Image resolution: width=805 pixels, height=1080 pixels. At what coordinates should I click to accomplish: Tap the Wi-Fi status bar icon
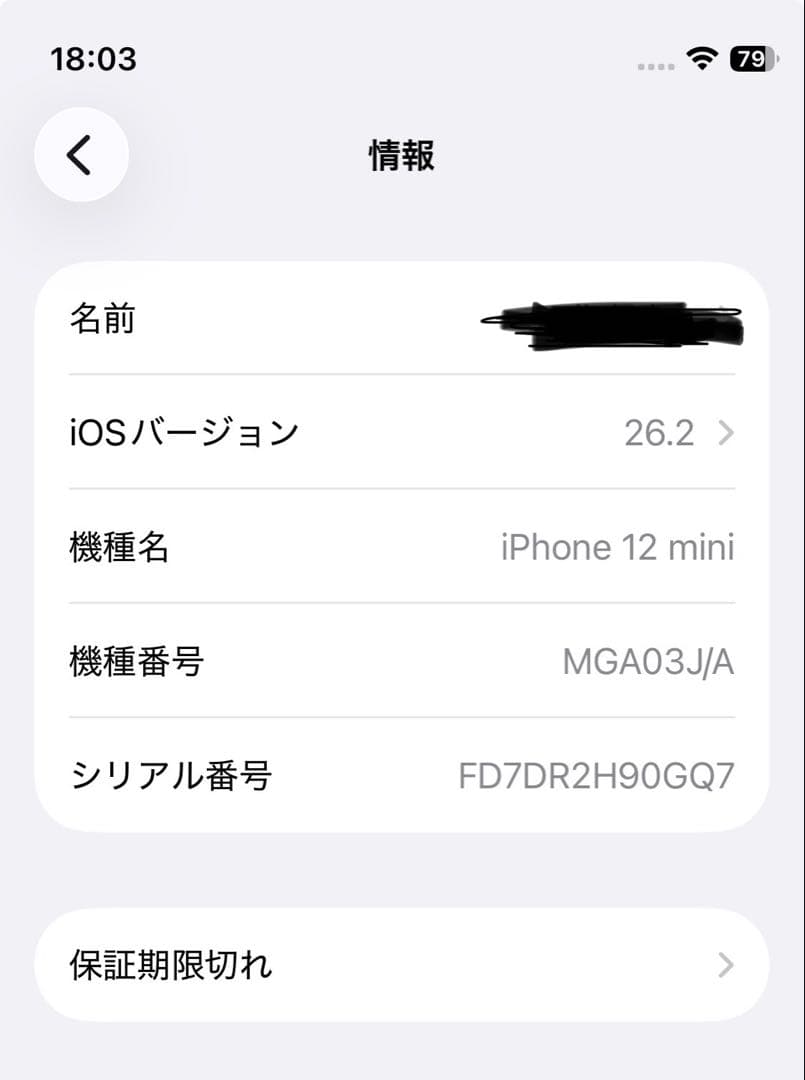(703, 59)
